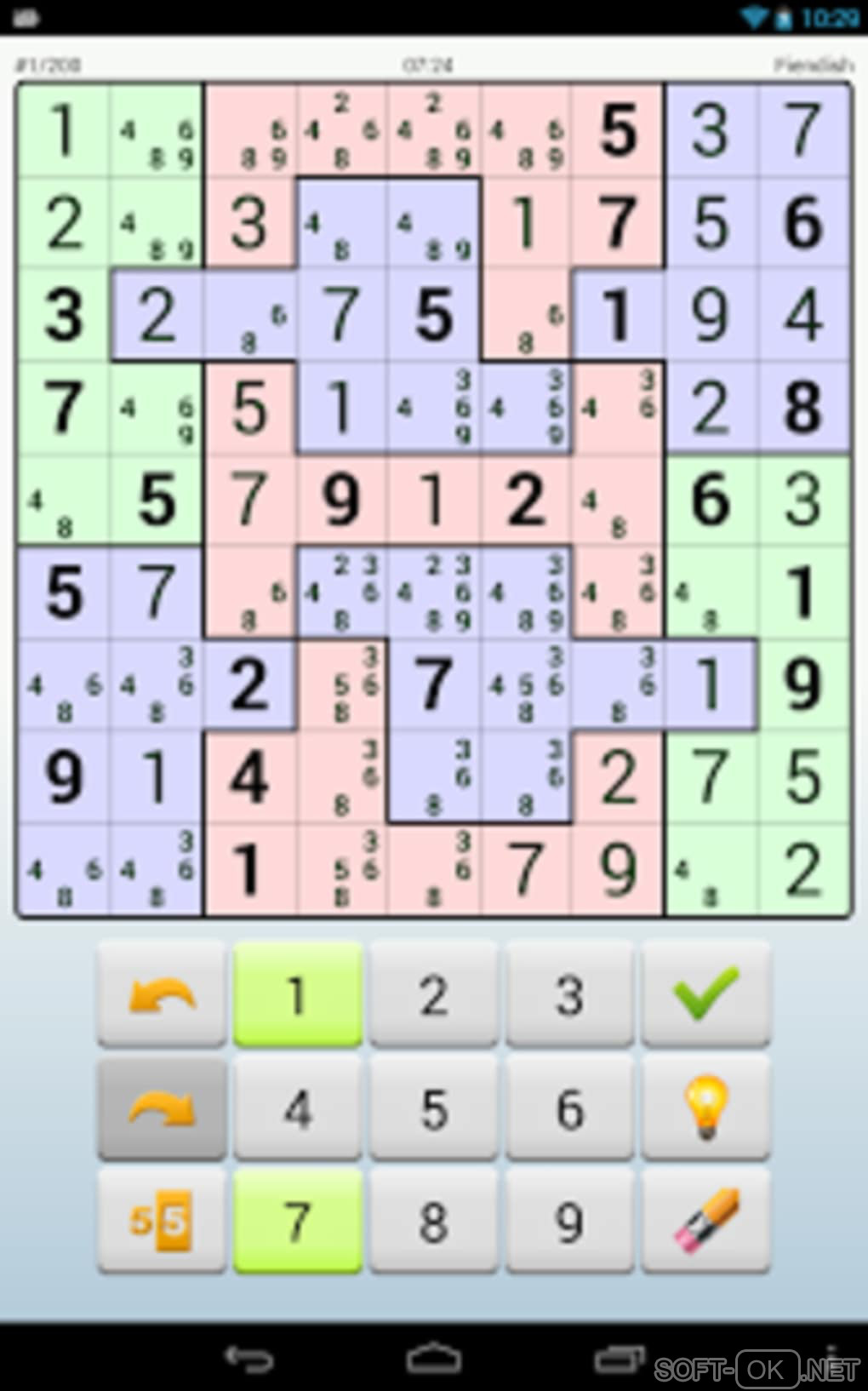Redo the undone move
The height and width of the screenshot is (1391, 868).
coord(162,1108)
